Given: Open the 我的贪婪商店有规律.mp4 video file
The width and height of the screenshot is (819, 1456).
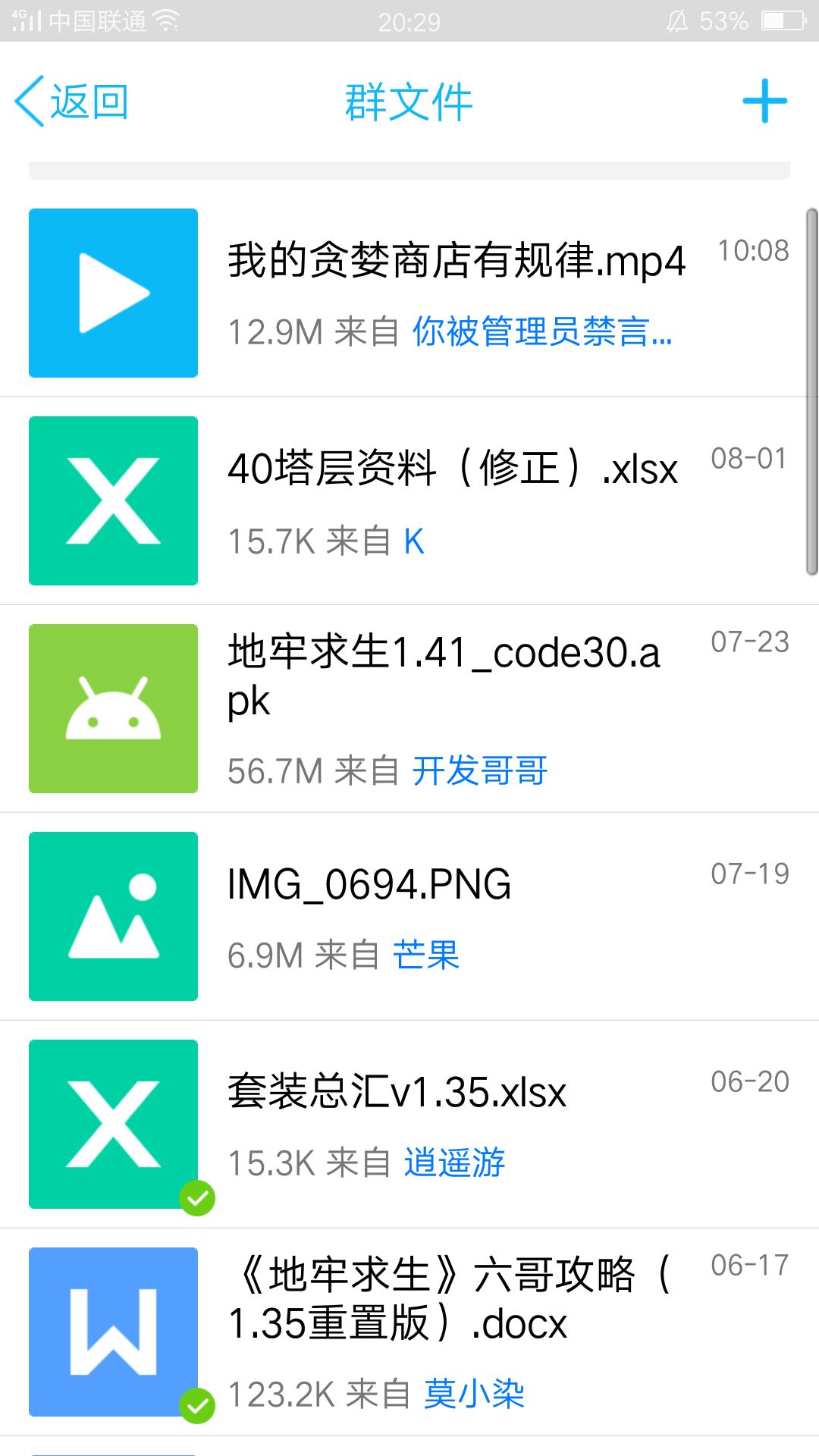Looking at the screenshot, I should (x=409, y=293).
